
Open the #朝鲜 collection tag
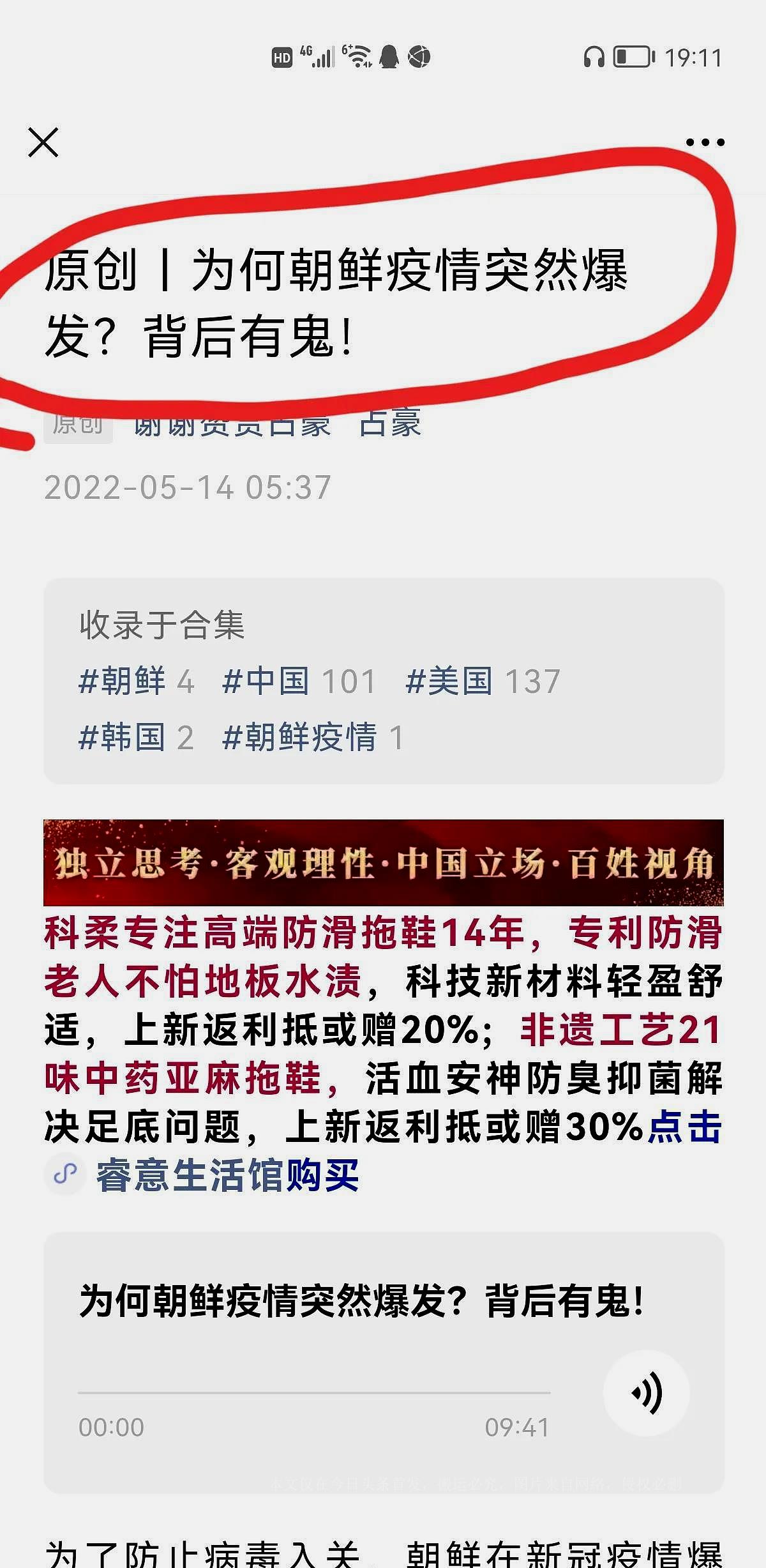[x=136, y=681]
